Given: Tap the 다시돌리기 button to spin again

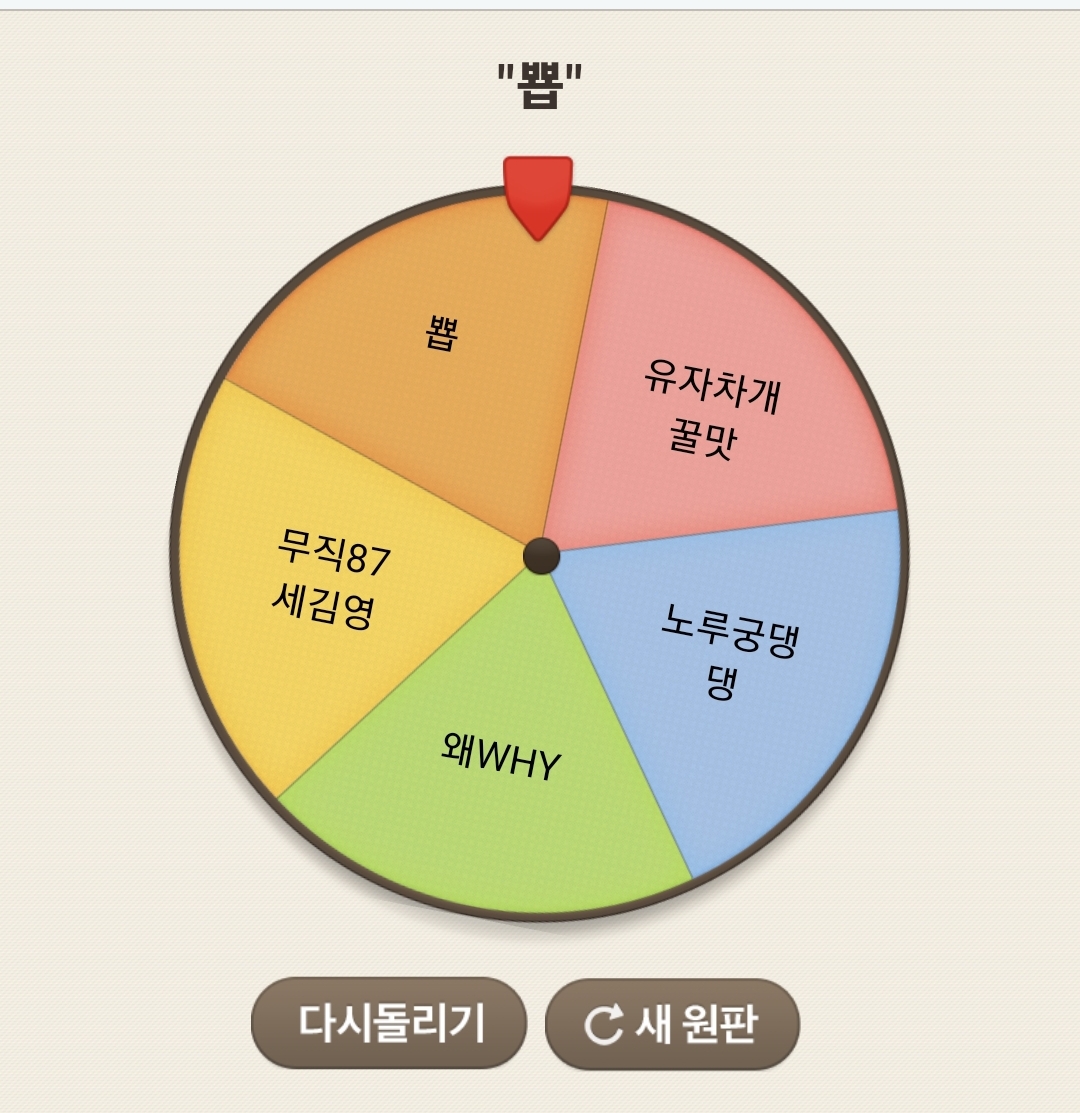Looking at the screenshot, I should pos(388,1023).
